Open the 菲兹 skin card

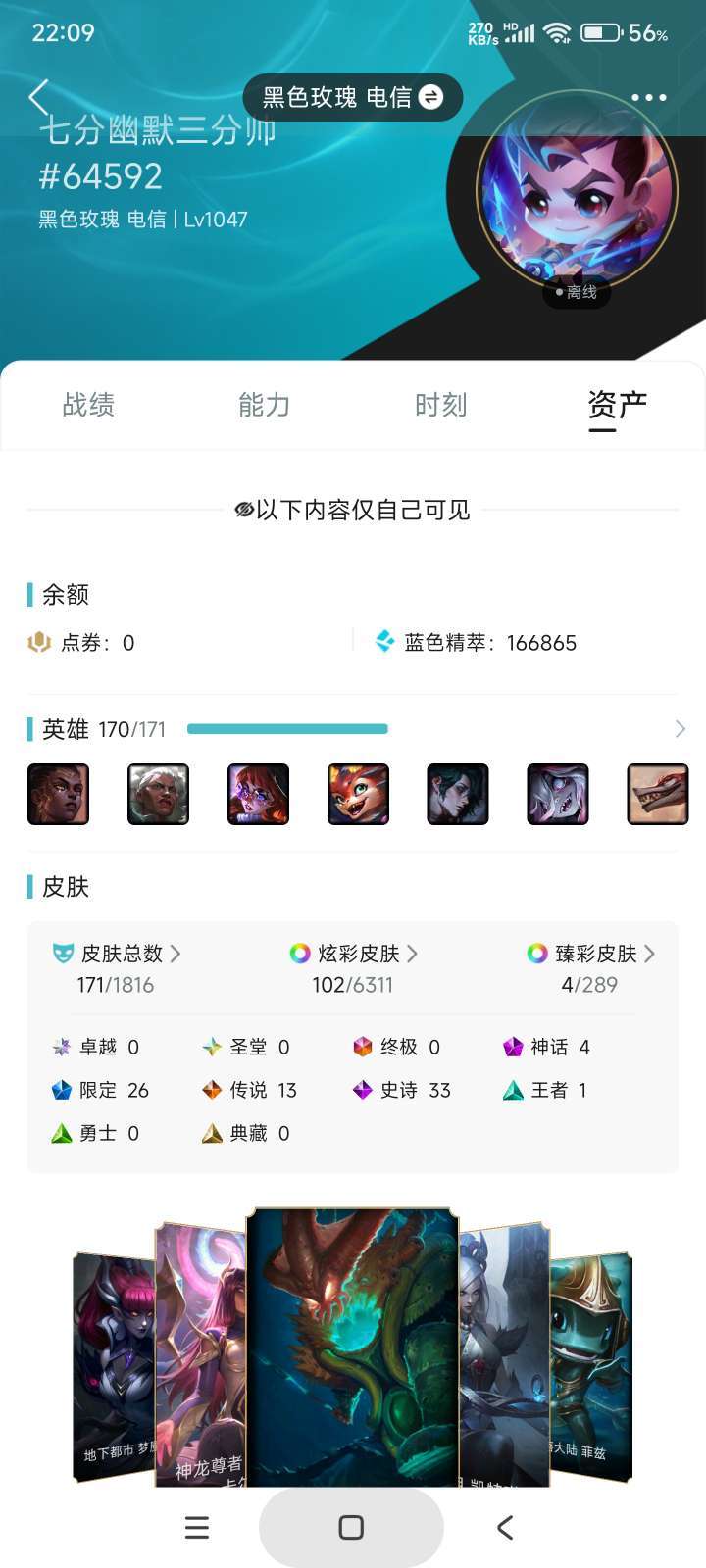[x=591, y=1367]
